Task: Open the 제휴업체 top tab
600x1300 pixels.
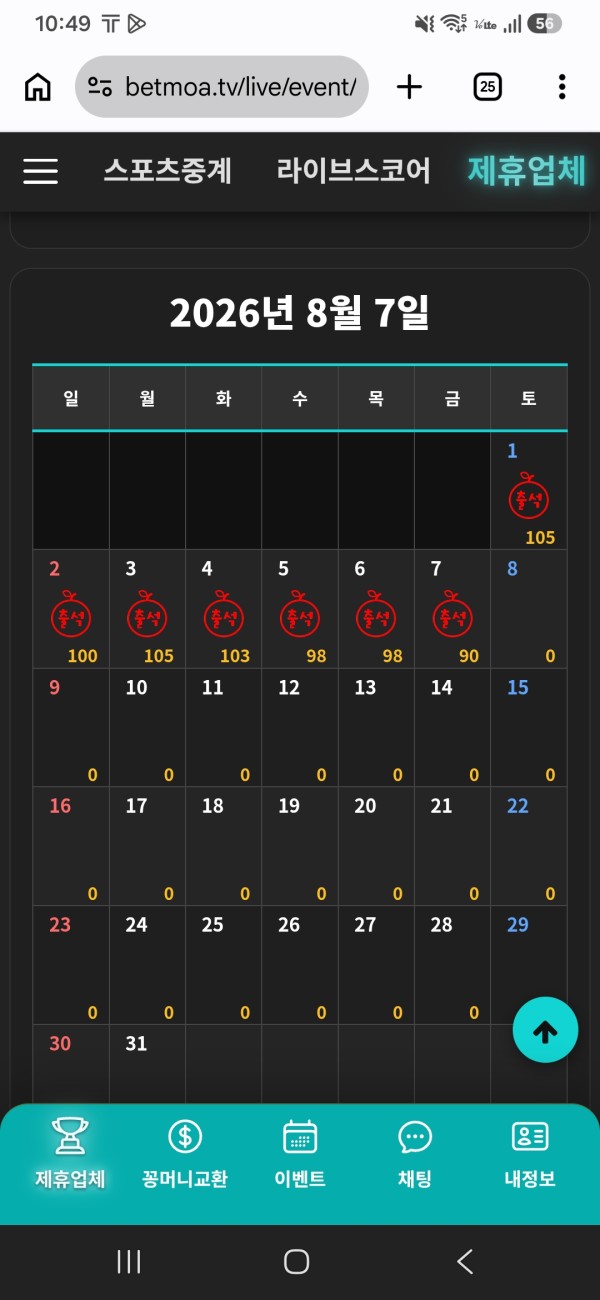Action: (x=526, y=171)
